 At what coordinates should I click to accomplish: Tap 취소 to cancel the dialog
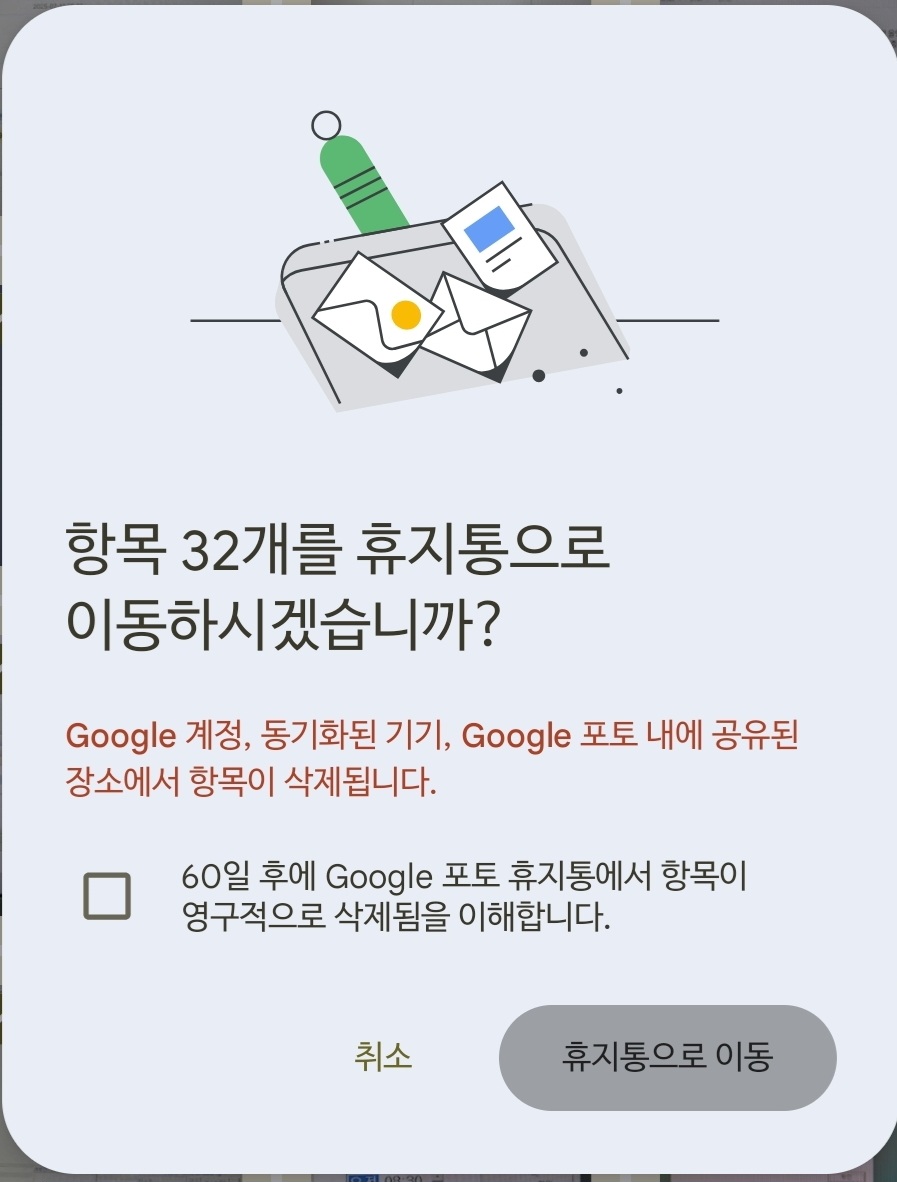tap(383, 1057)
